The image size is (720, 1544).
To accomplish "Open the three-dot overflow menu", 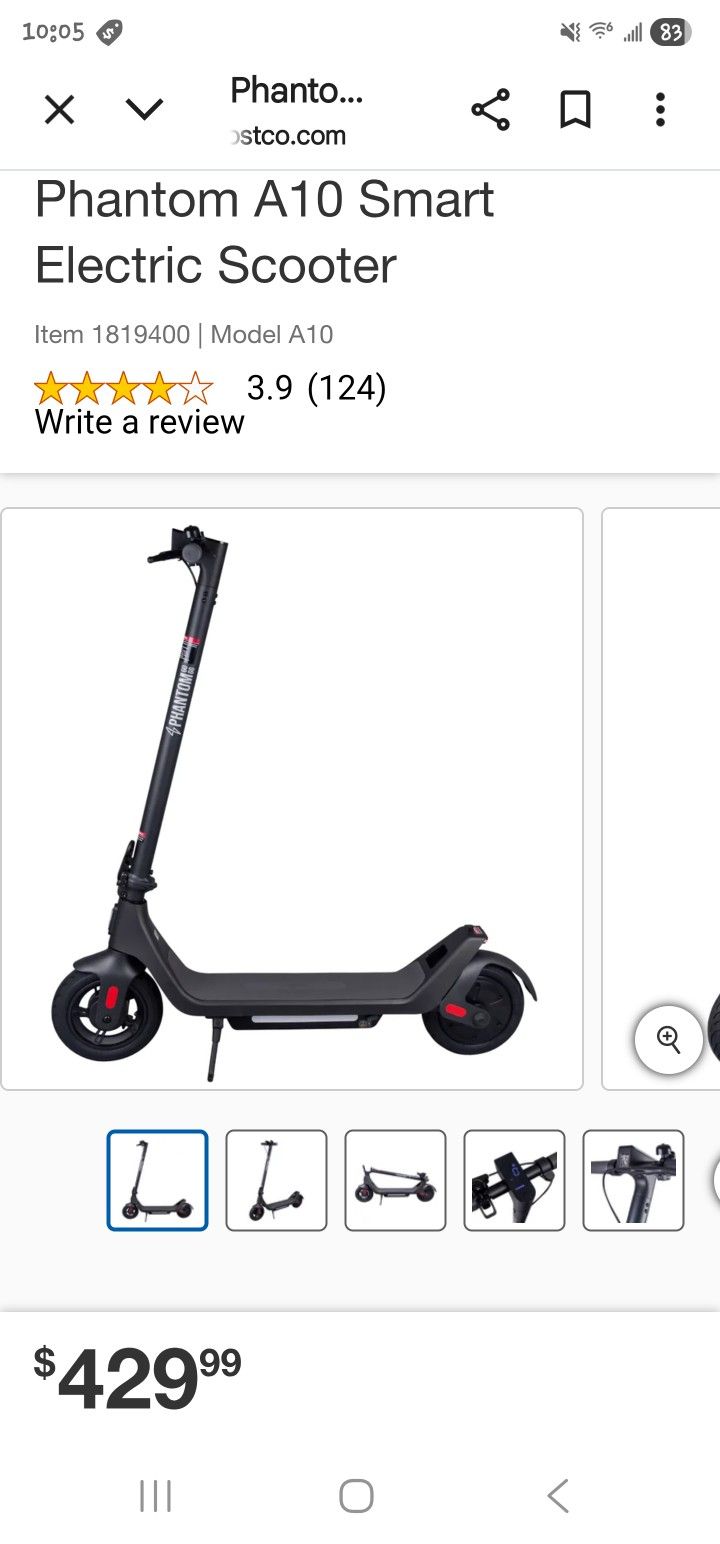I will 660,110.
